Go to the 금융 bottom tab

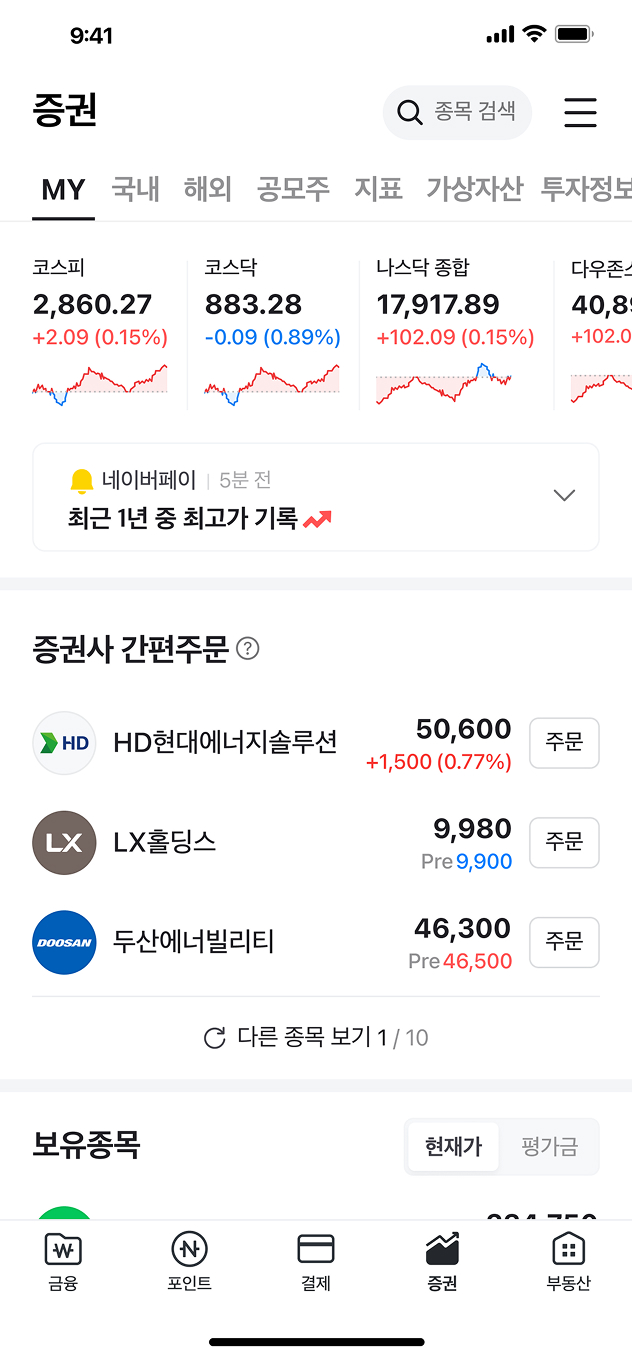tap(63, 1262)
